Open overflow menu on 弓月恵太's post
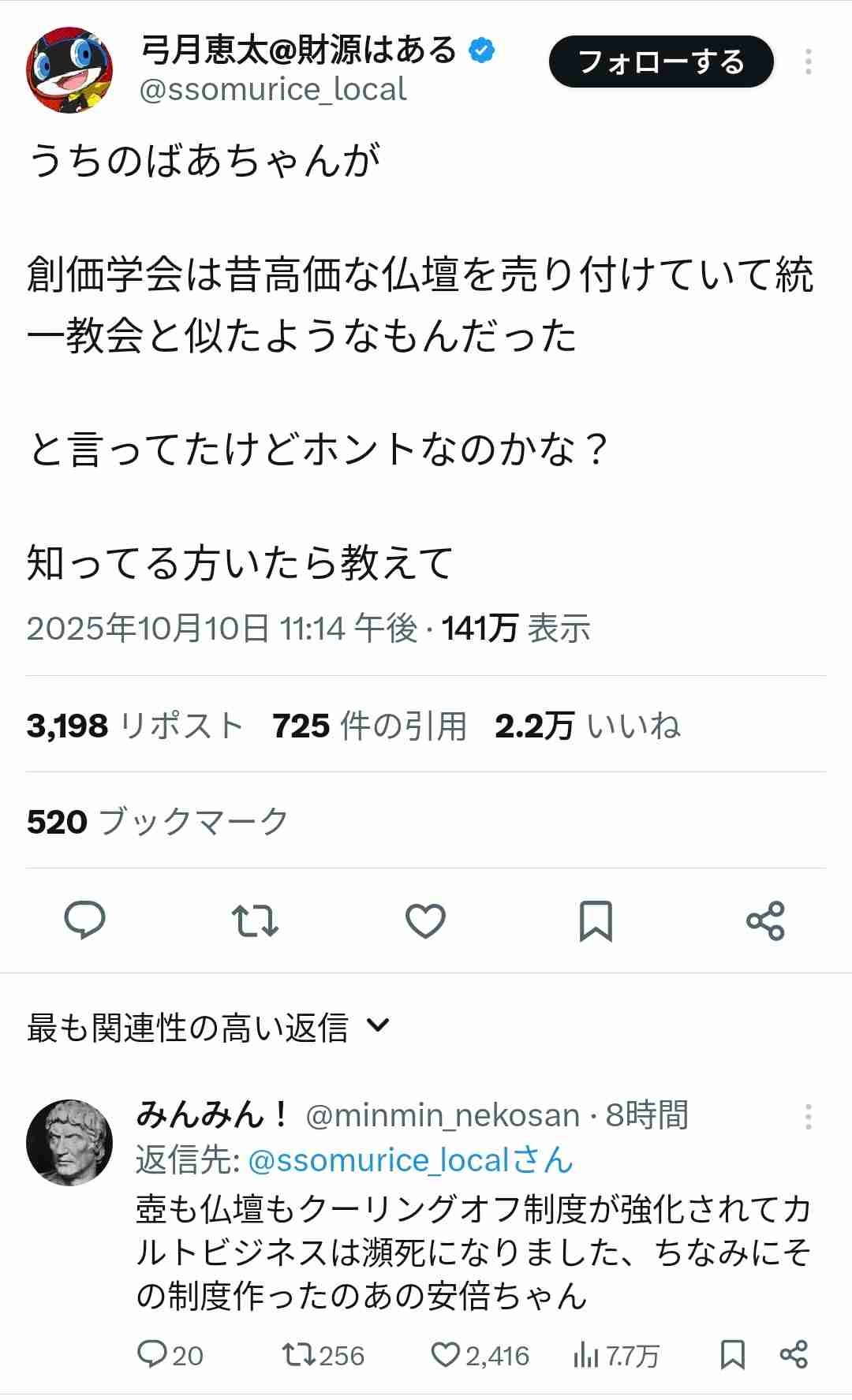Viewport: 852px width, 1400px height. pyautogui.click(x=809, y=62)
